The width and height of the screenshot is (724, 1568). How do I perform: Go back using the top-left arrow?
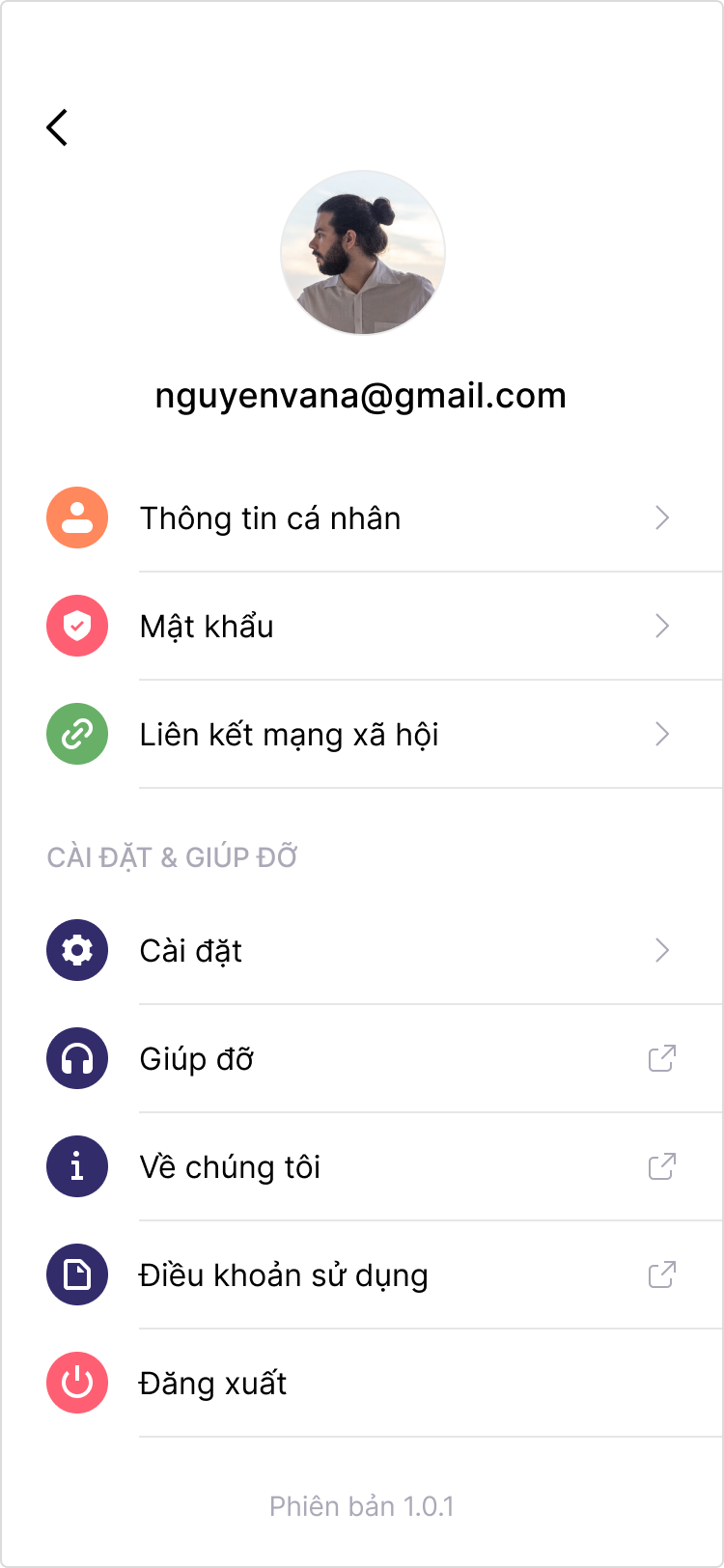pyautogui.click(x=57, y=127)
